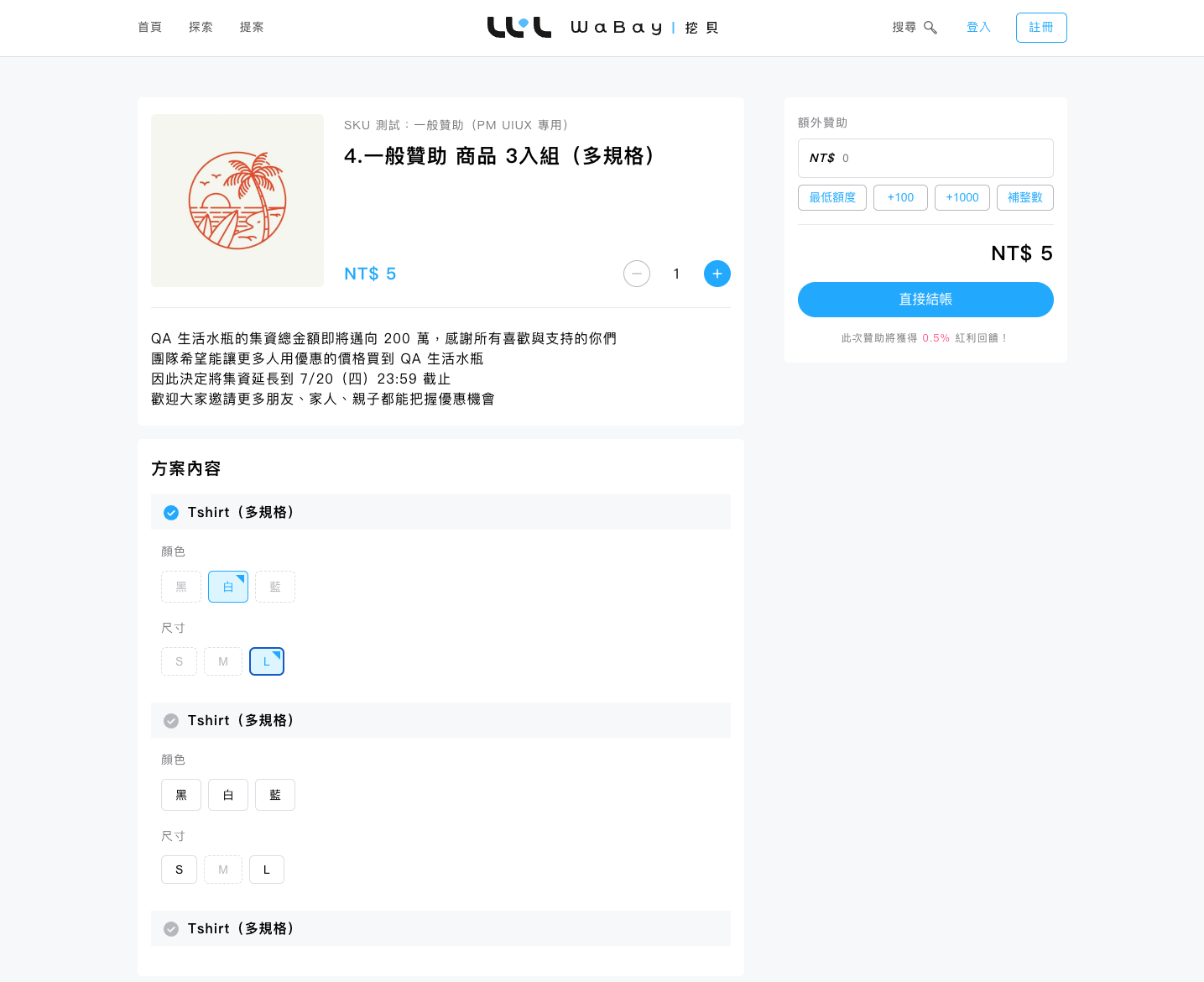This screenshot has height=982, width=1204.
Task: Decrease quantity with the minus button
Action: [x=637, y=274]
